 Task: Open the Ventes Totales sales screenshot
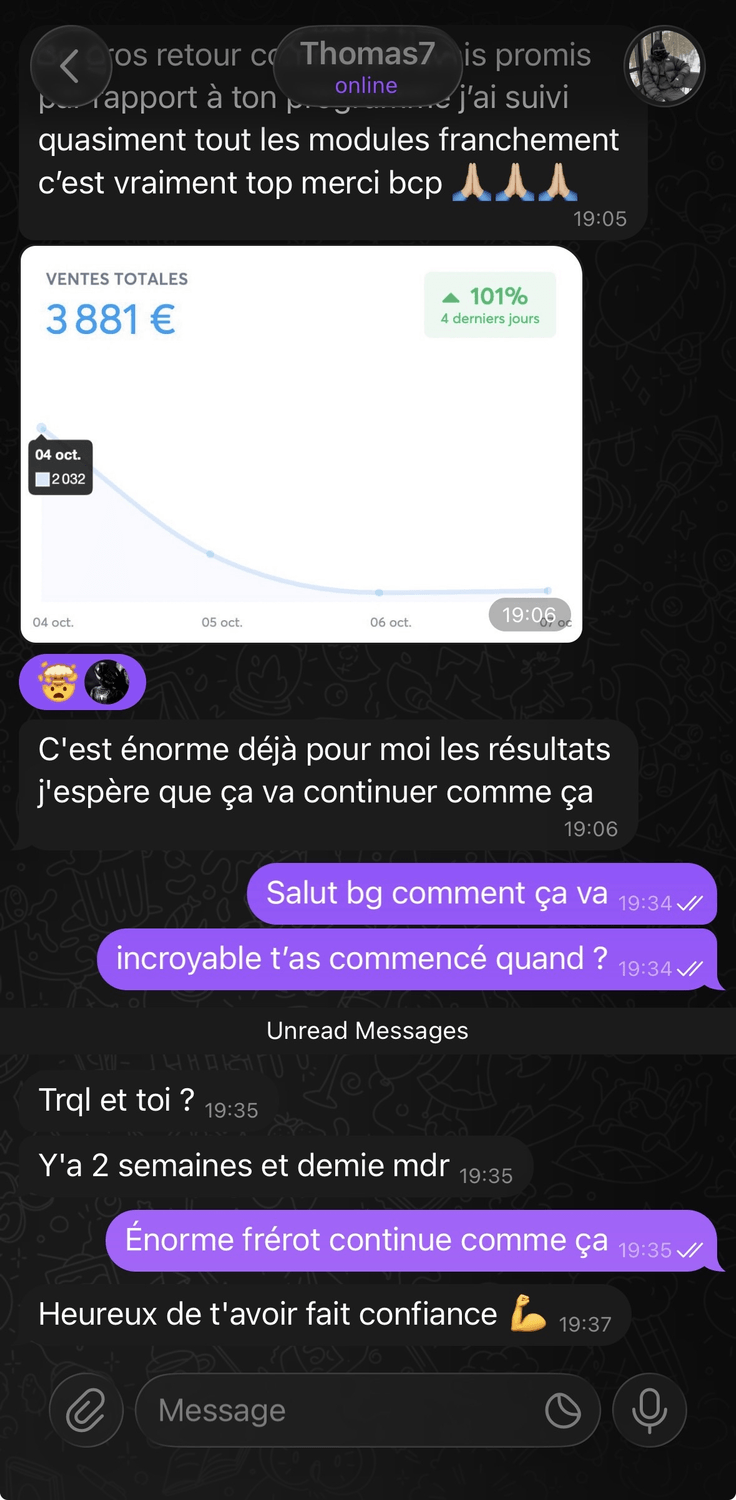click(x=301, y=444)
